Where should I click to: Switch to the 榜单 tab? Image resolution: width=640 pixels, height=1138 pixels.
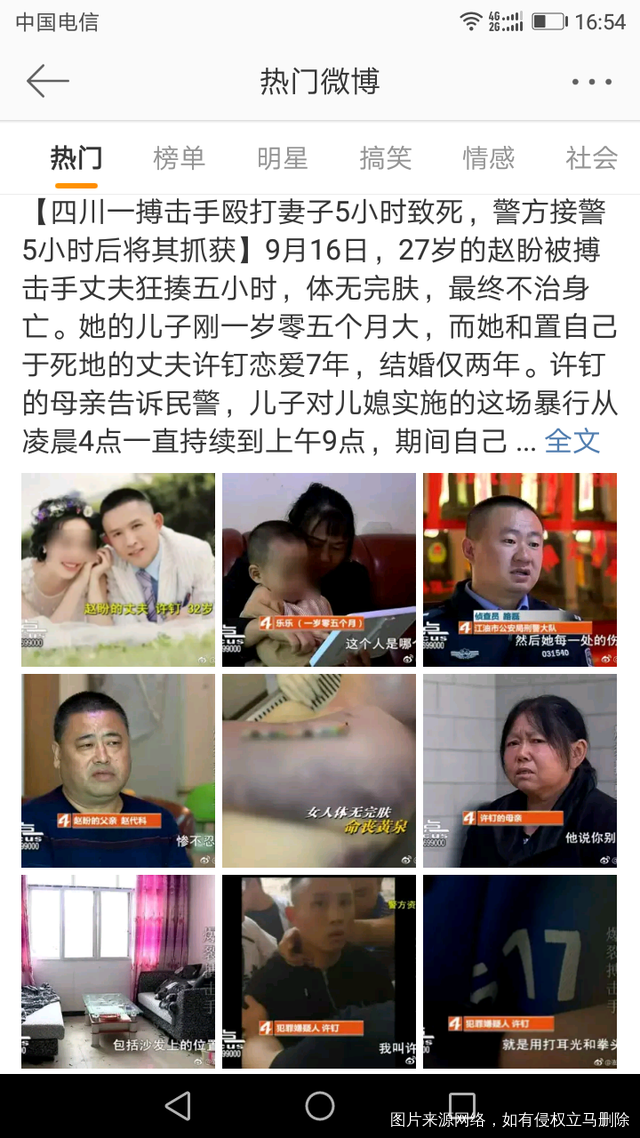tap(179, 158)
